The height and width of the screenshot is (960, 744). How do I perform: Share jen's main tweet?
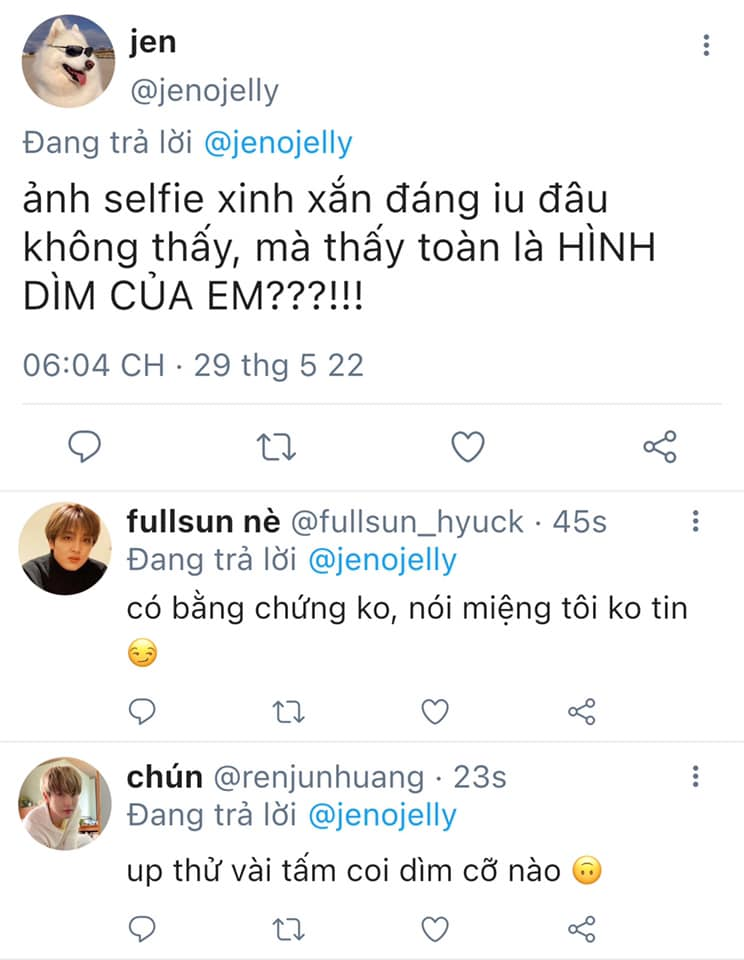[x=660, y=448]
